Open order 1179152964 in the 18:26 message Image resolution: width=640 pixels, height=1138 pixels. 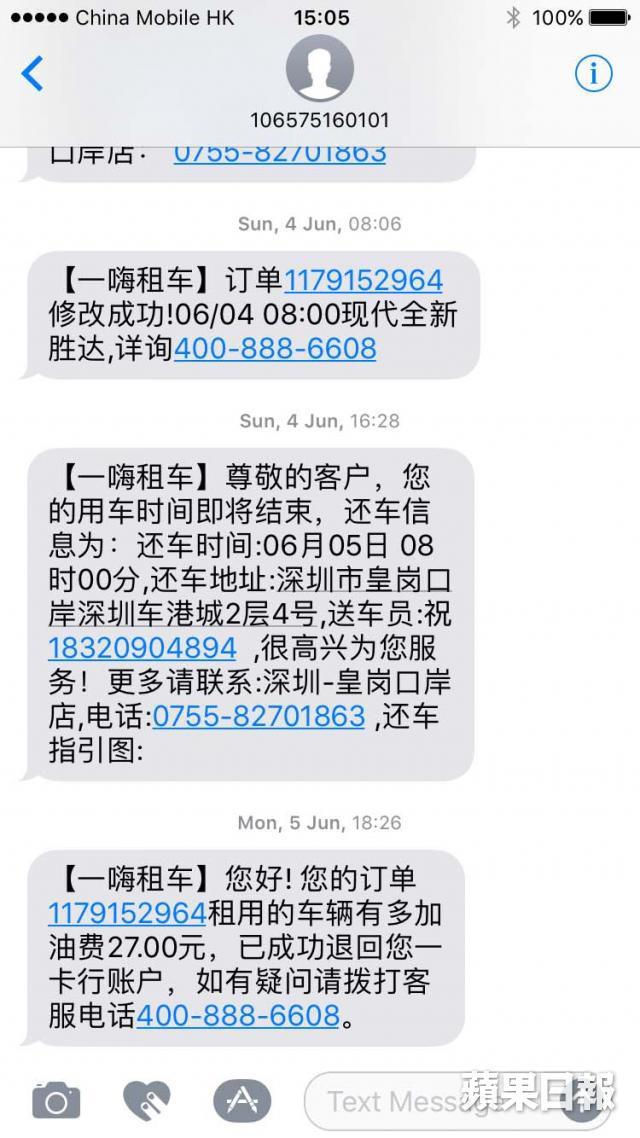pos(126,913)
